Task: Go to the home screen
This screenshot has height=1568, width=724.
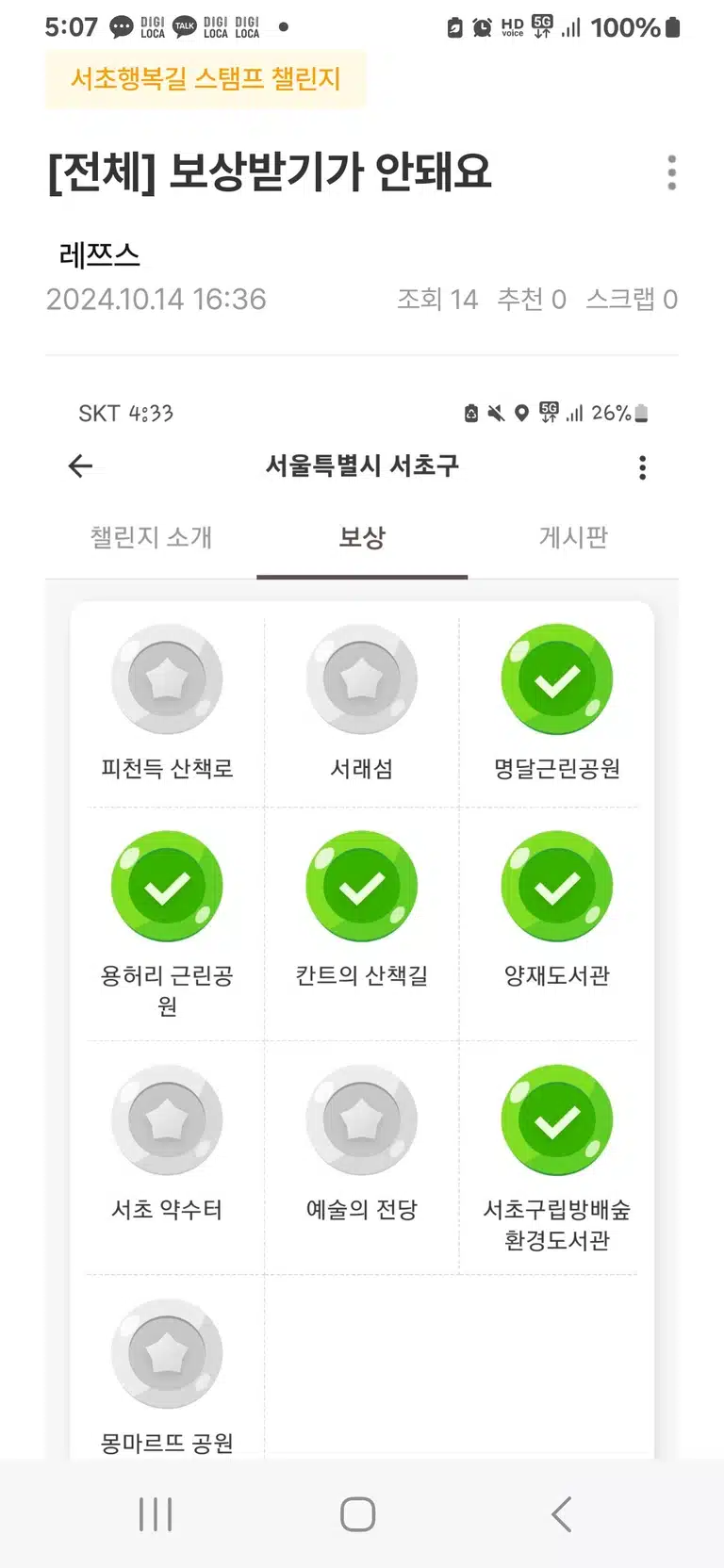Action: [x=358, y=1514]
